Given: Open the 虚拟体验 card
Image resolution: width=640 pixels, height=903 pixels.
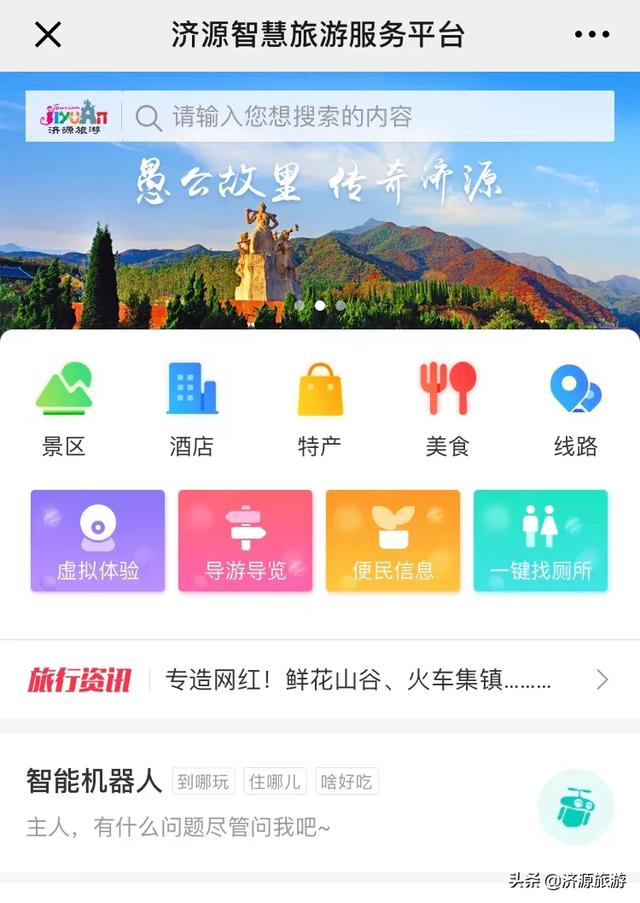Looking at the screenshot, I should pyautogui.click(x=98, y=541).
